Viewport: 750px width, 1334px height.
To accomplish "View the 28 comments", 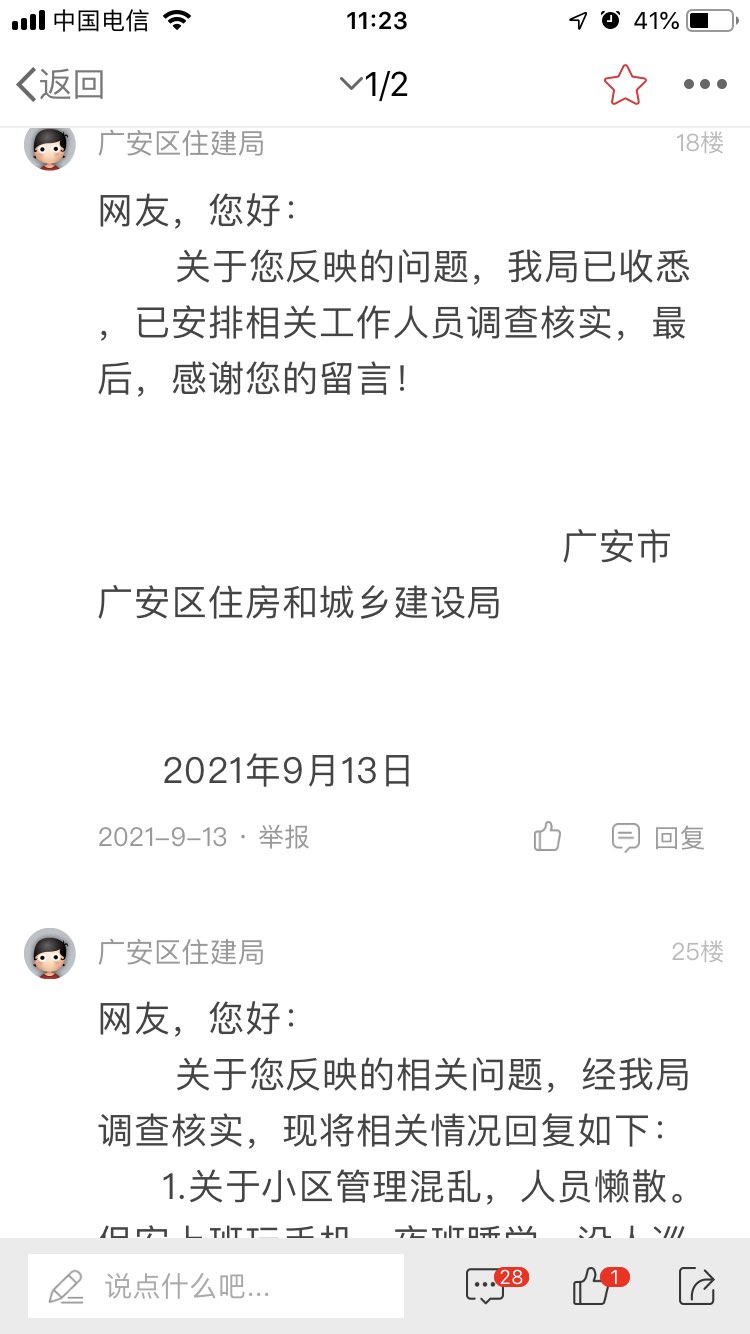I will click(x=488, y=1286).
